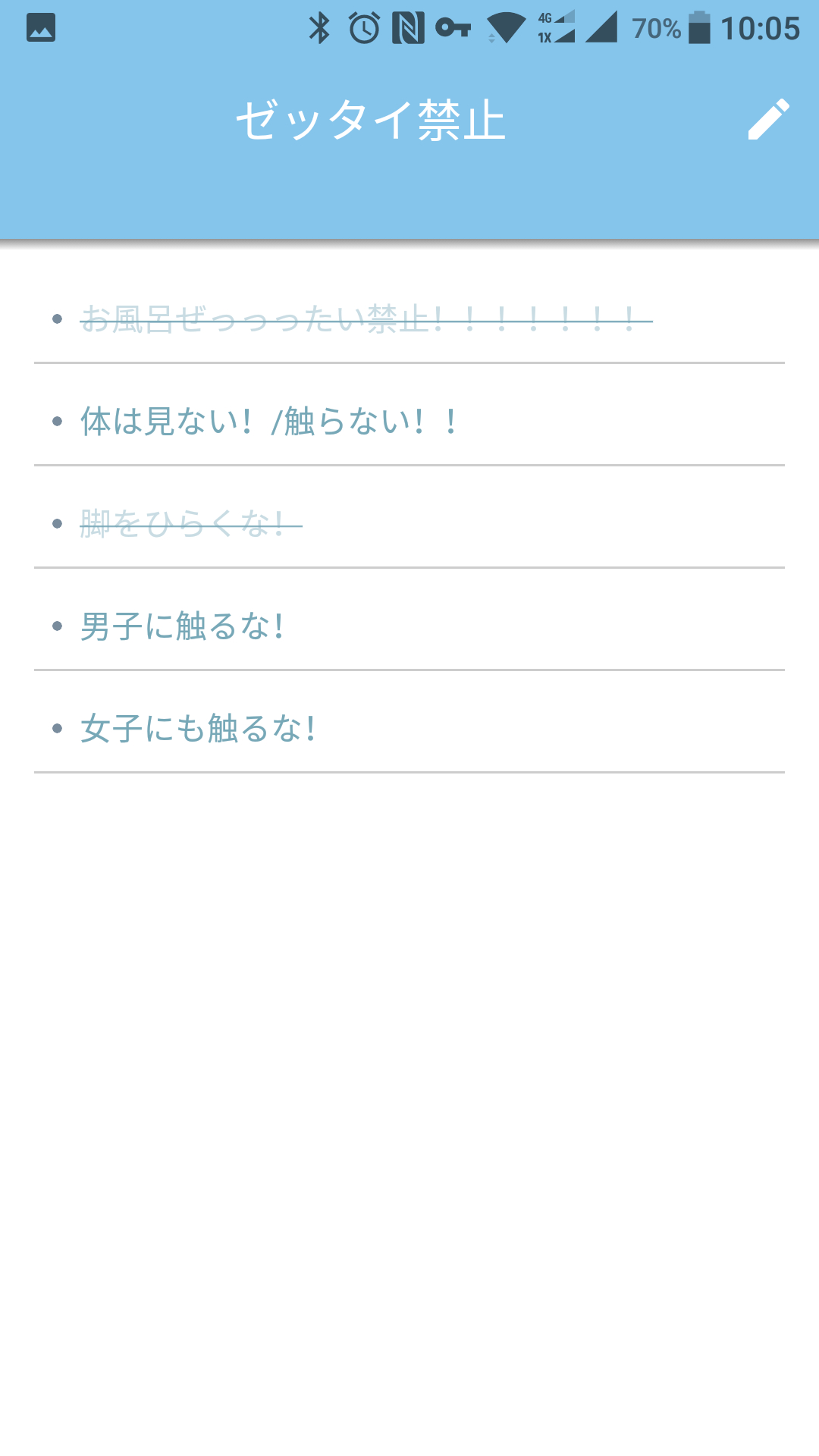The image size is (819, 1456).
Task: Select the crossed-out item お風呂ぜっっったい禁止
Action: (x=409, y=319)
